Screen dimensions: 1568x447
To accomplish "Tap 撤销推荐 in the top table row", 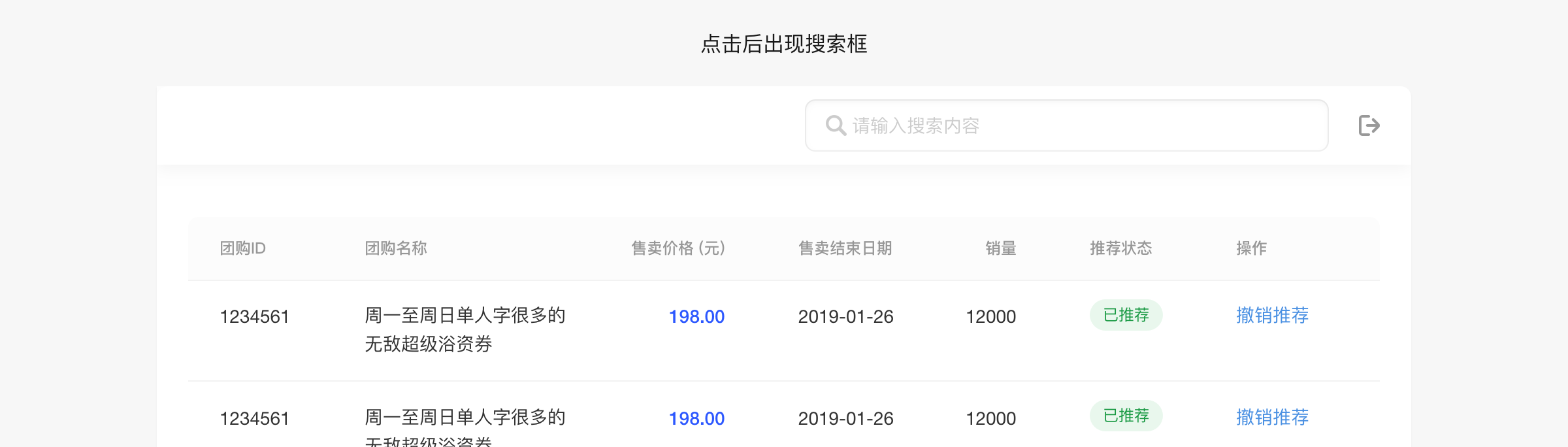I will click(x=1272, y=316).
